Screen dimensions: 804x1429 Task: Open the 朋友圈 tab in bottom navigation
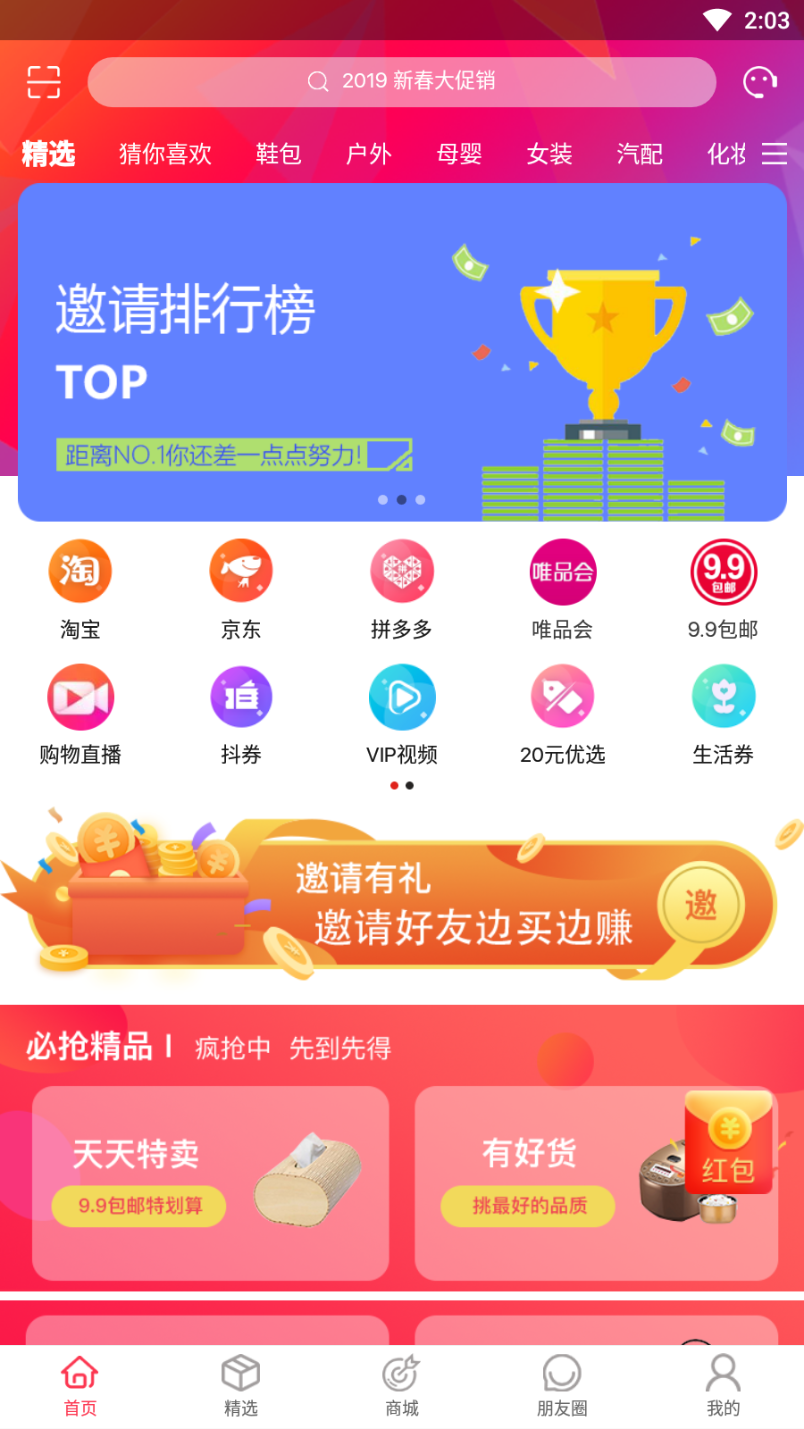pos(562,1385)
